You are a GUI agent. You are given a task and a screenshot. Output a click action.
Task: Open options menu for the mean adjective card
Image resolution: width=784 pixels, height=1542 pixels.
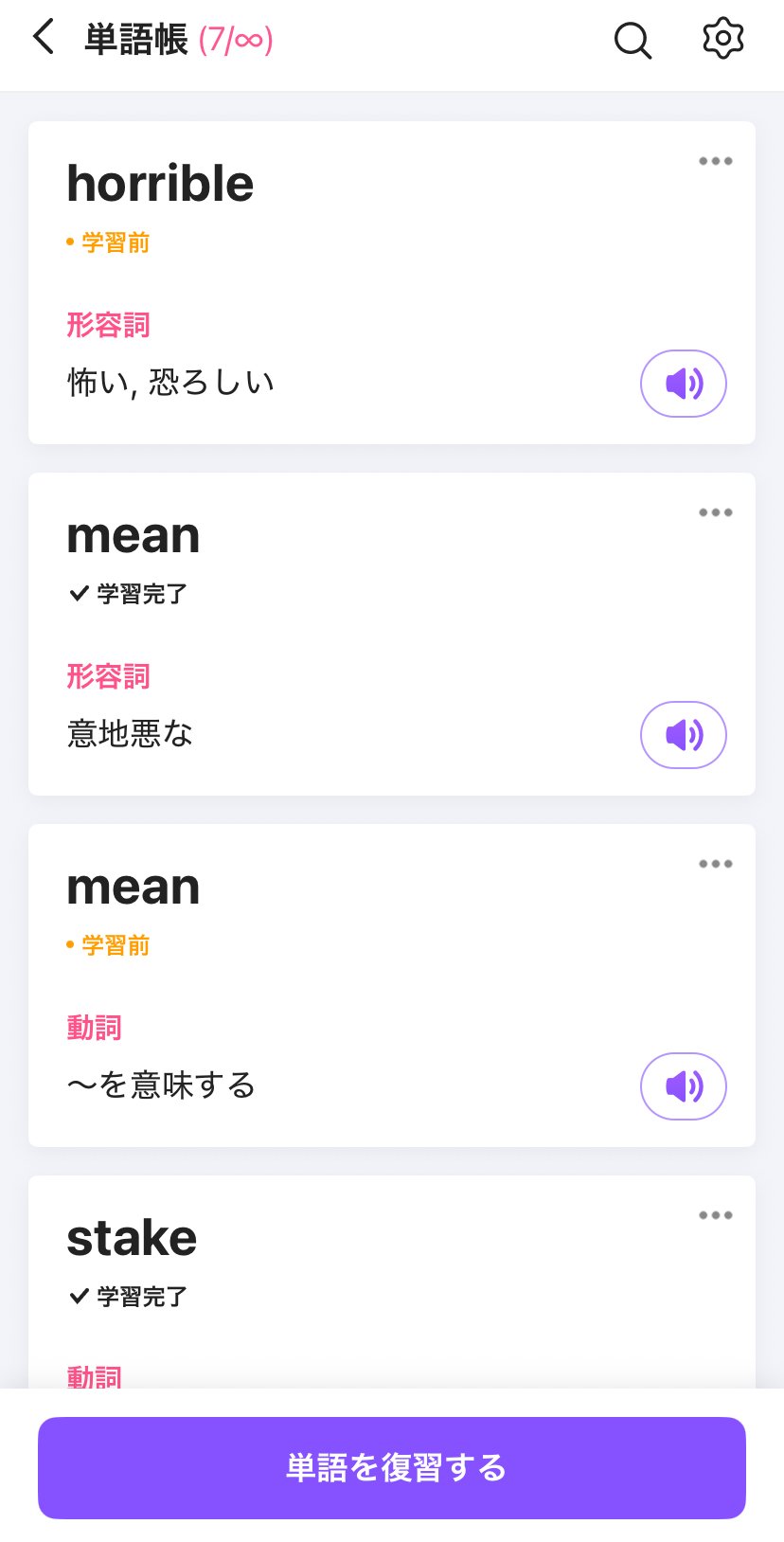[716, 512]
